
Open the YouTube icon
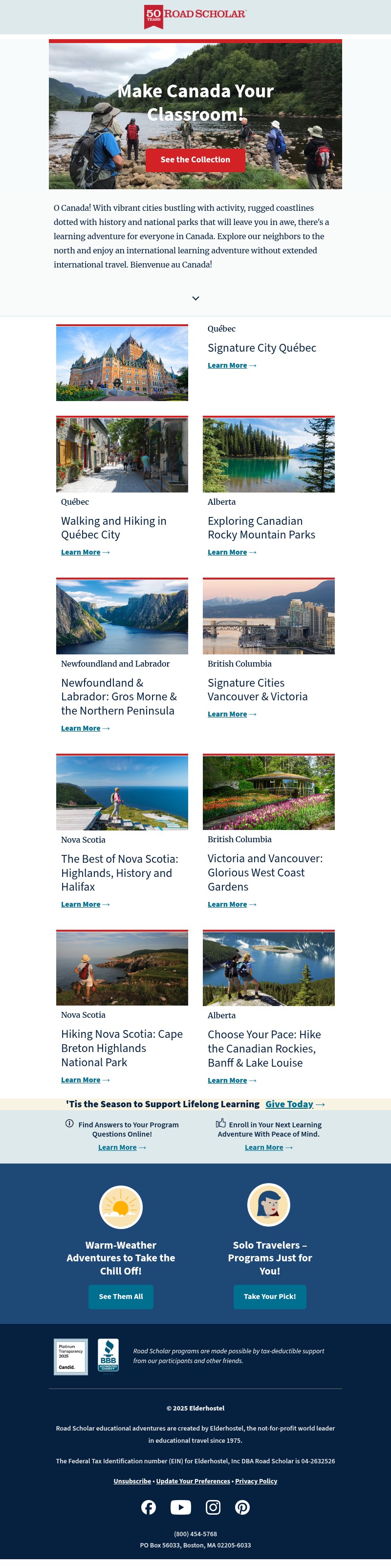pyautogui.click(x=181, y=1507)
